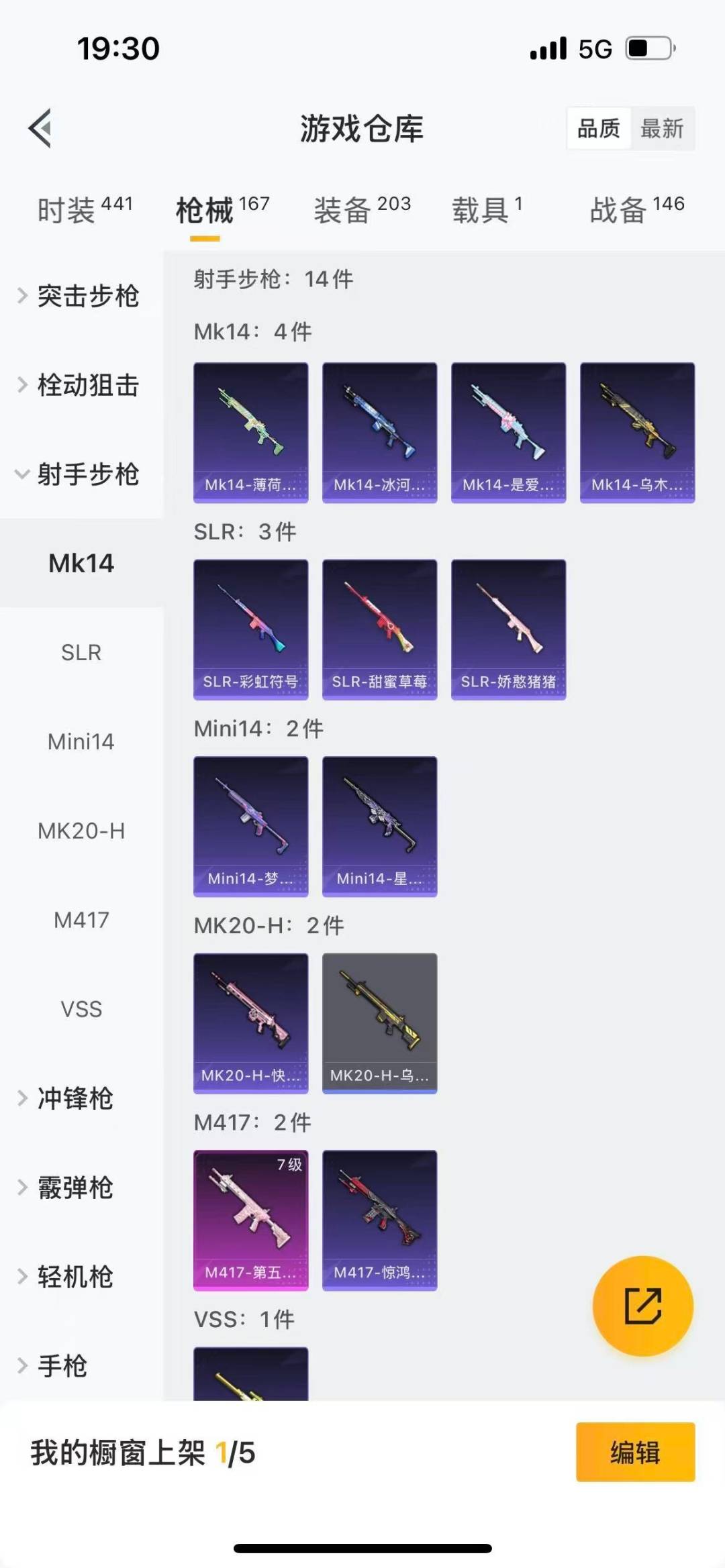Sort inventory by 最新

click(661, 128)
